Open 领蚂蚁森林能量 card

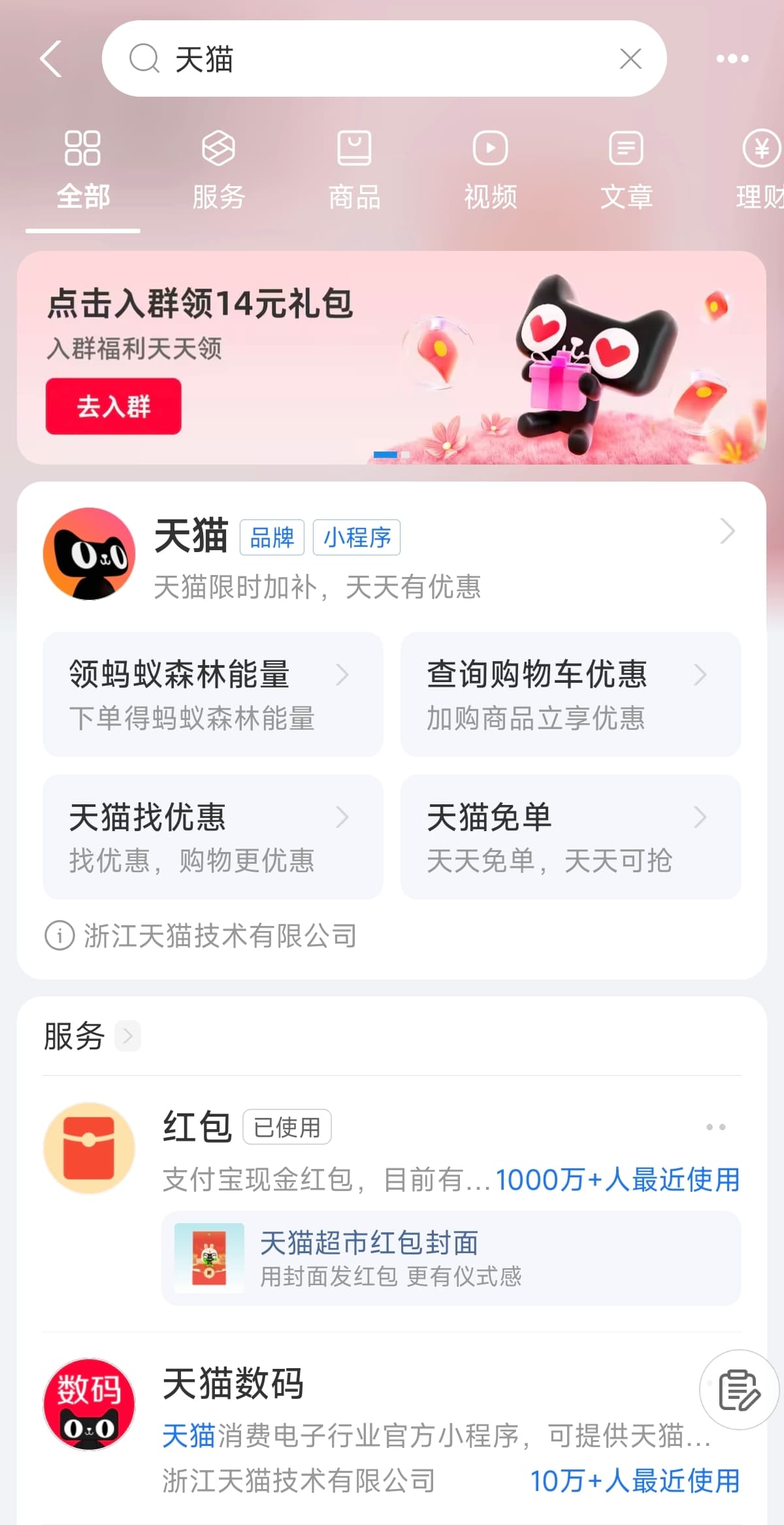(212, 694)
